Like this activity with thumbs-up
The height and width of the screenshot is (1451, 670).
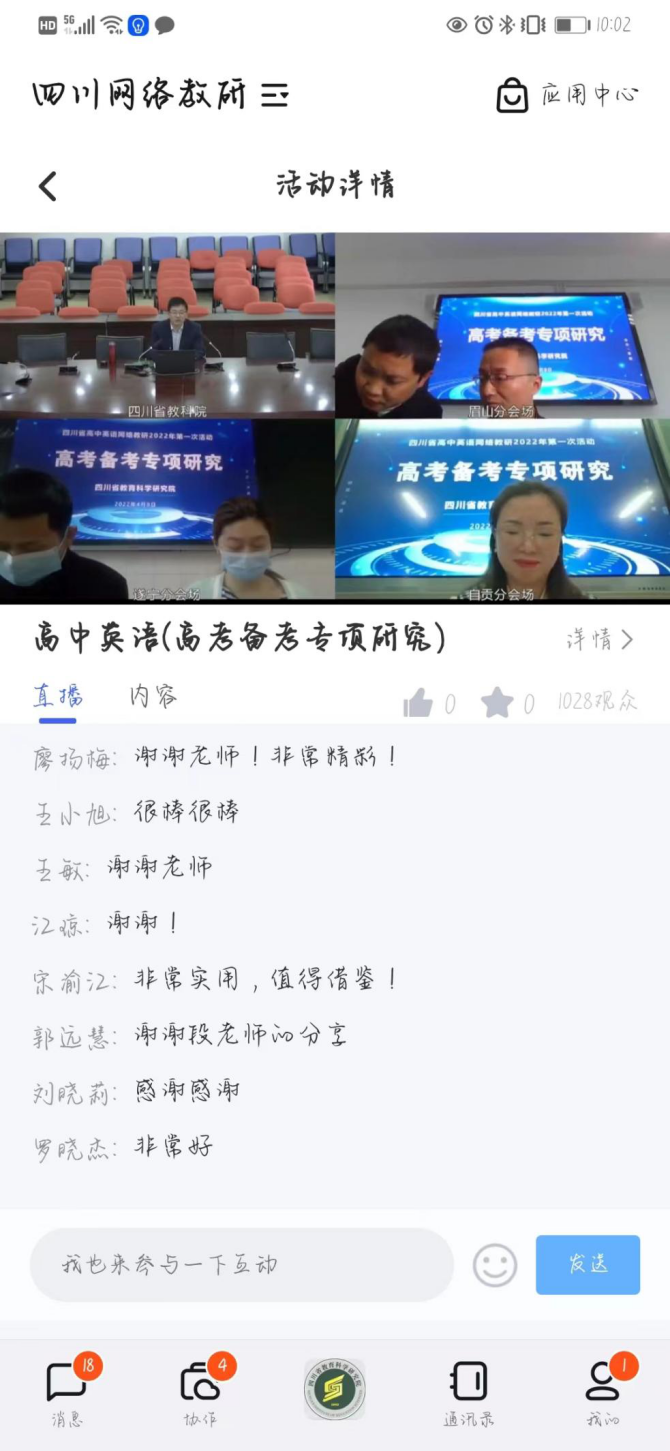tap(418, 703)
